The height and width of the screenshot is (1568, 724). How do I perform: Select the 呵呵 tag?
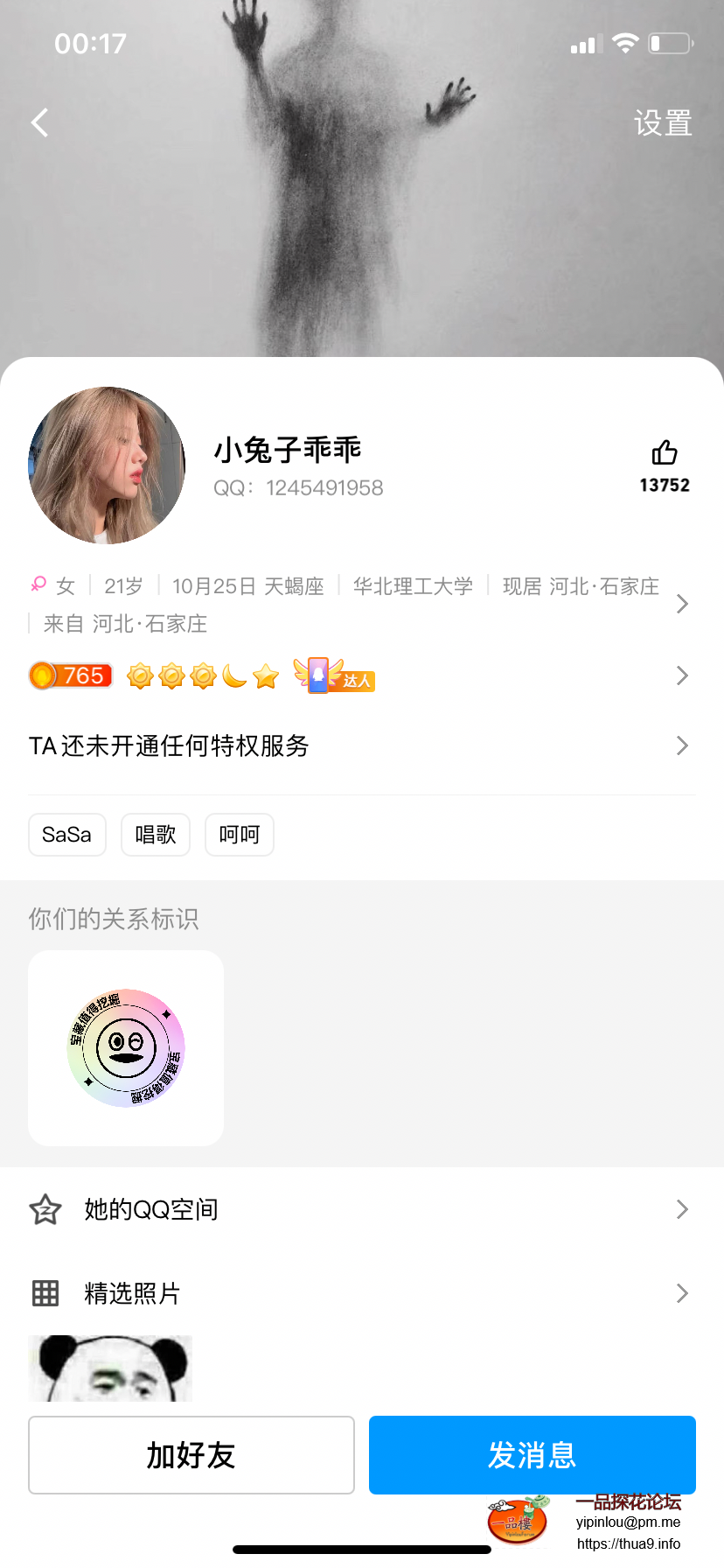(240, 835)
